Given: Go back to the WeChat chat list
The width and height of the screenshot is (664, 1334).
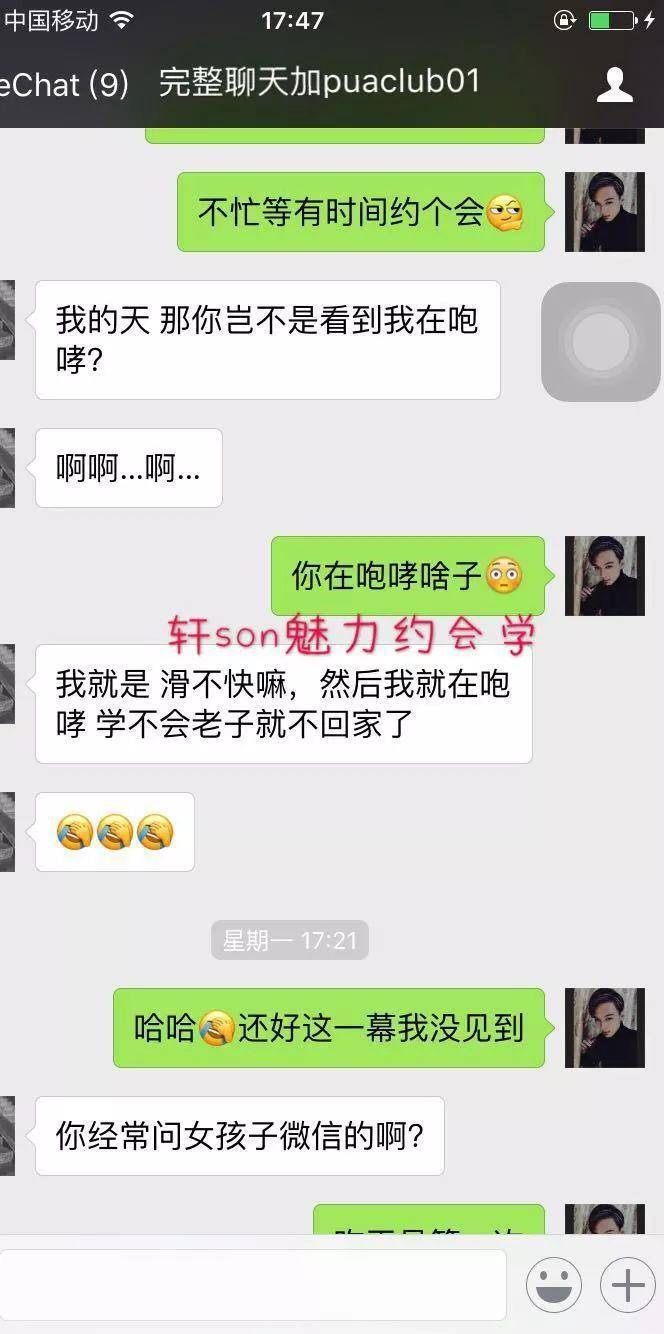Looking at the screenshot, I should (x=60, y=84).
